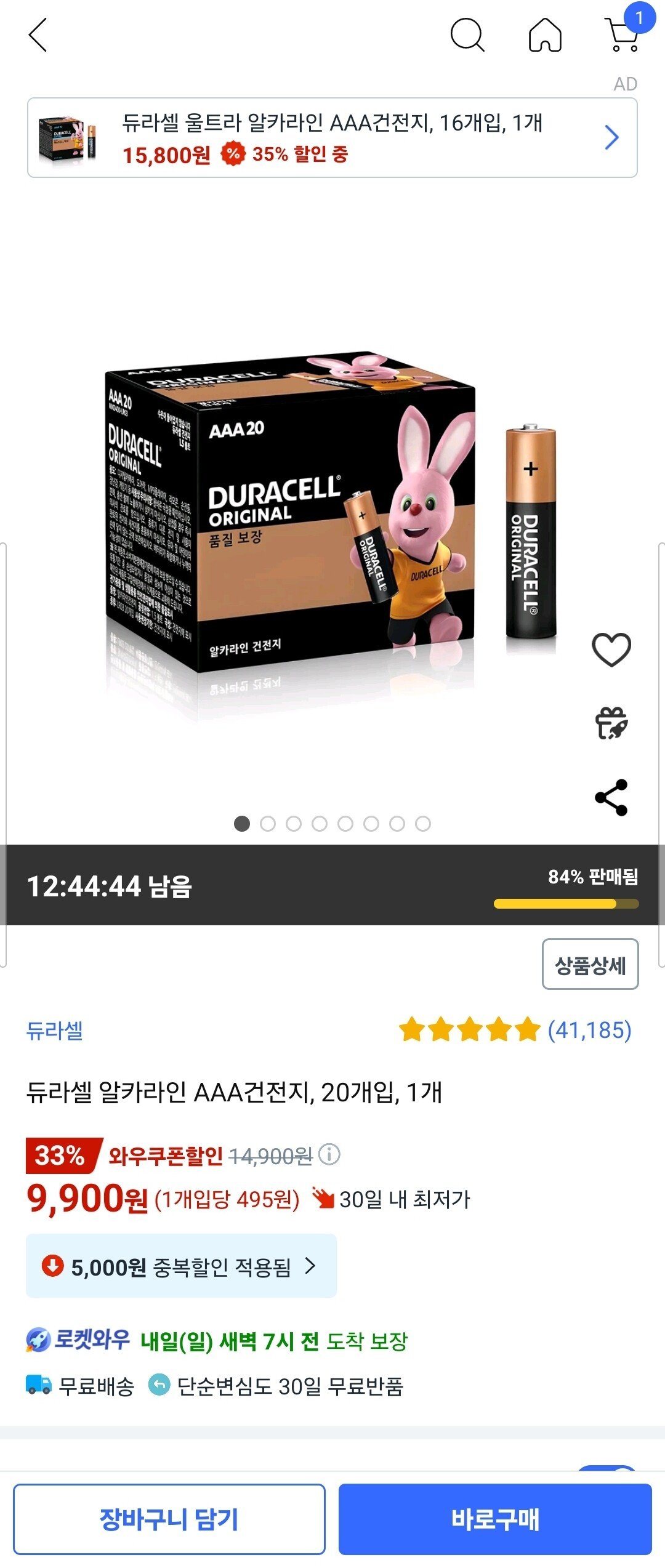Open 상품상세 product details
The height and width of the screenshot is (1568, 665).
tap(590, 965)
